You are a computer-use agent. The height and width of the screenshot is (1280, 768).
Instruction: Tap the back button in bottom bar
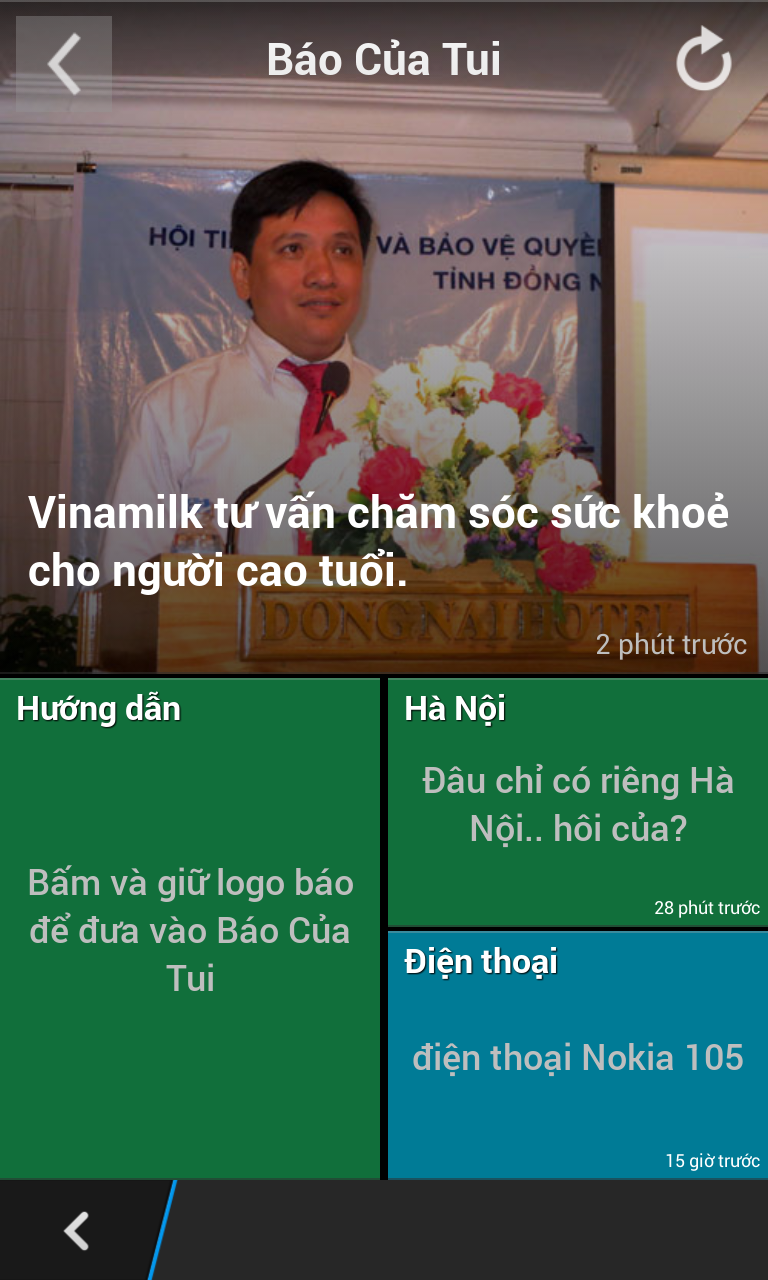(77, 1231)
